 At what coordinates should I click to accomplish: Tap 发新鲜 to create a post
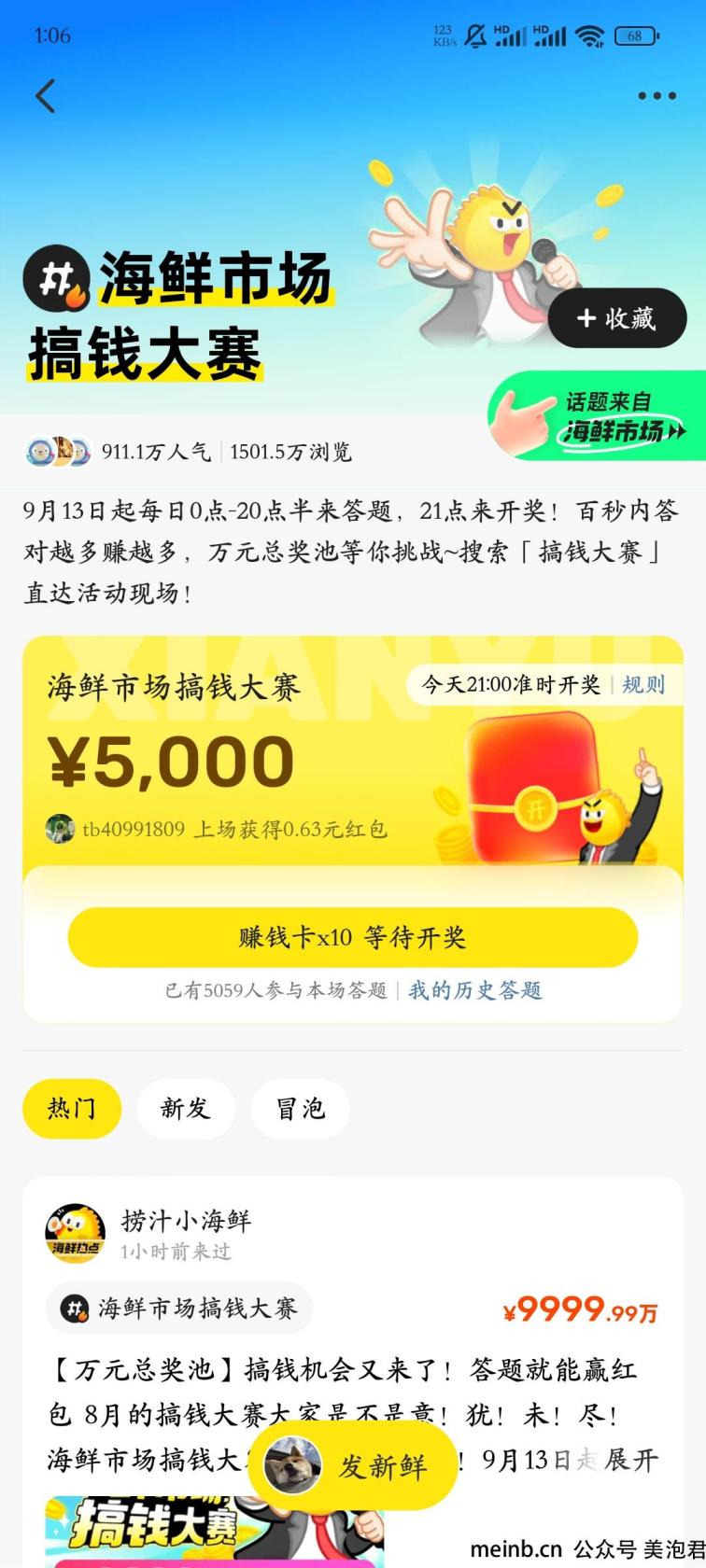[352, 1467]
